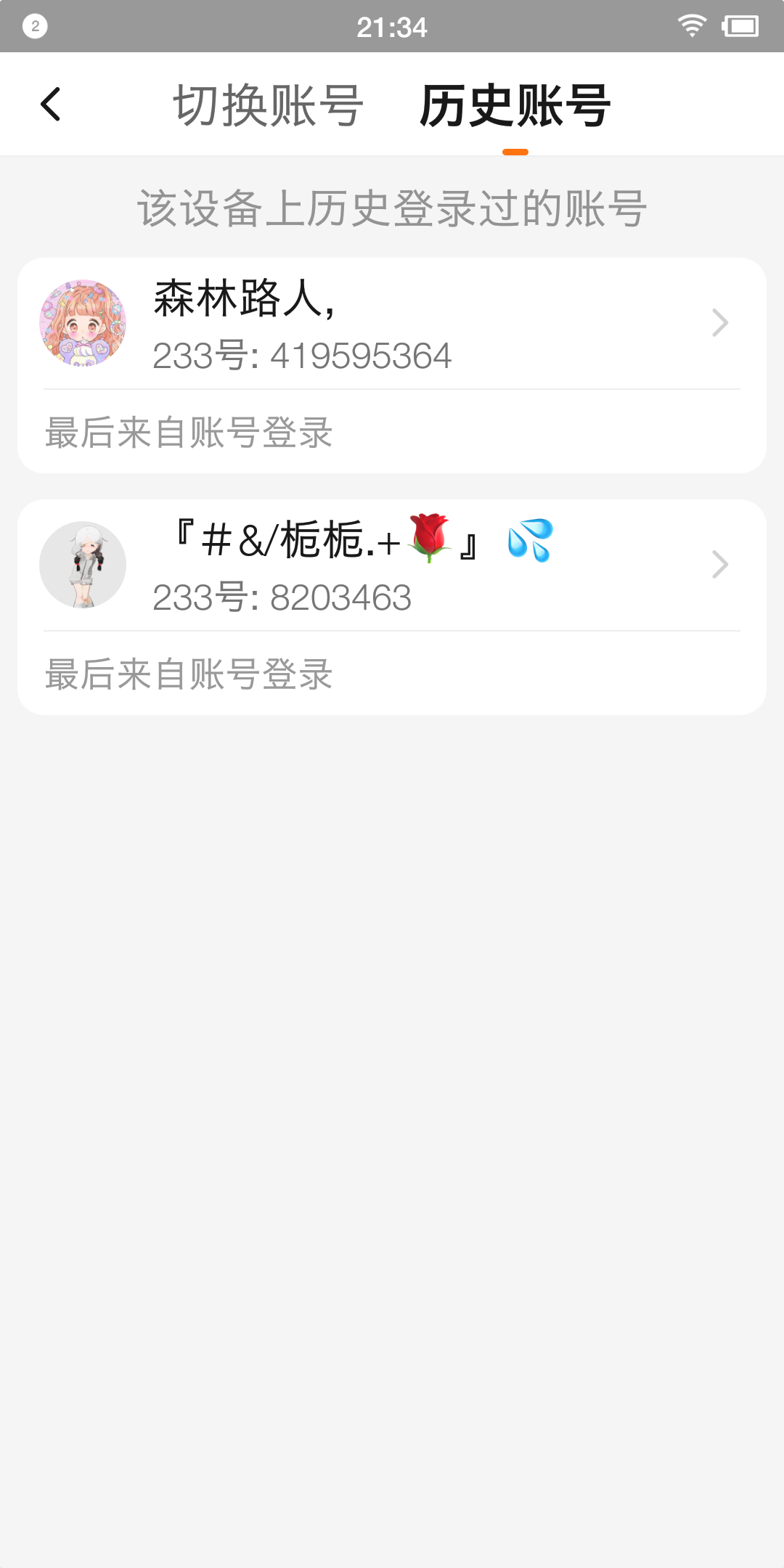The width and height of the screenshot is (784, 1568).
Task: Go back using the top-left arrow
Action: [x=51, y=105]
